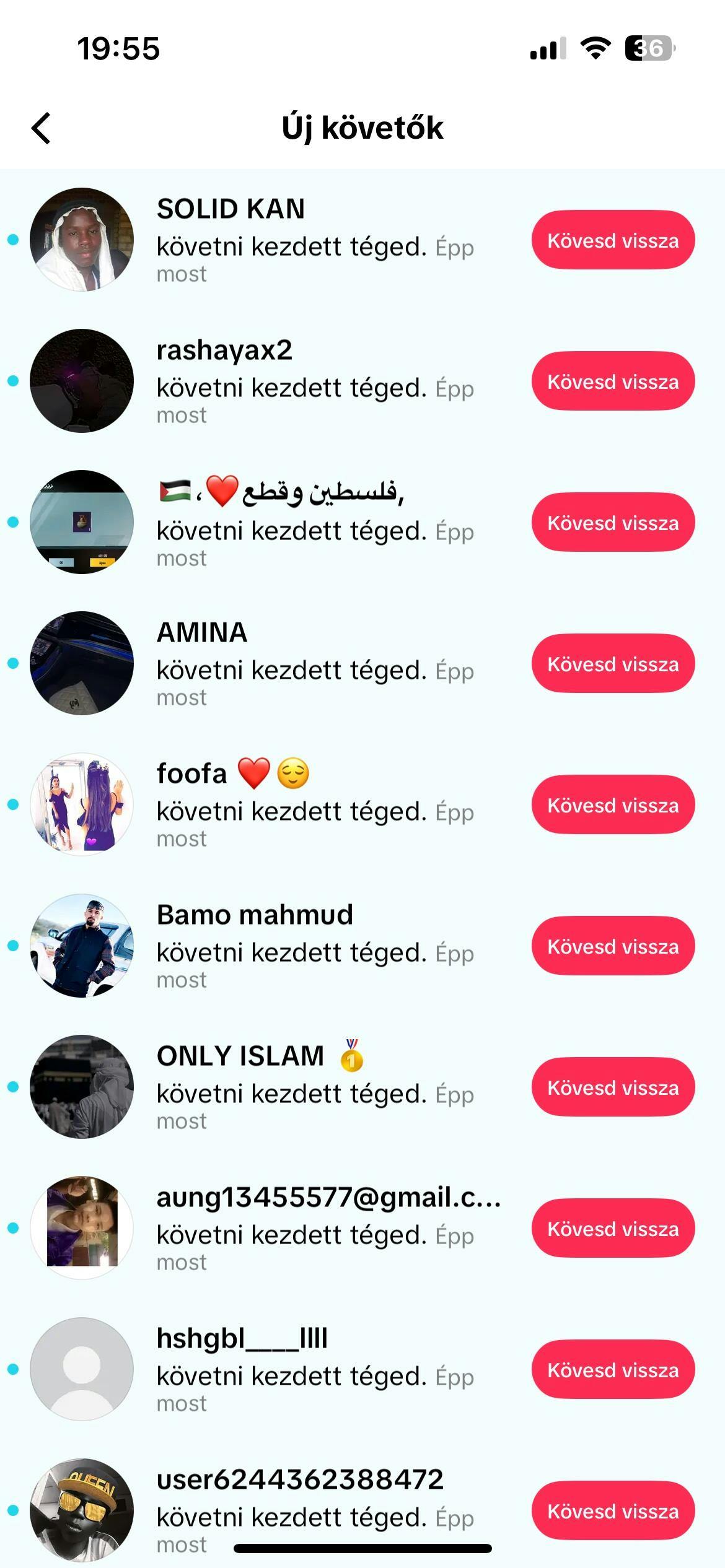Open rashayax2's profile picture
Viewport: 725px width, 1568px height.
82,381
